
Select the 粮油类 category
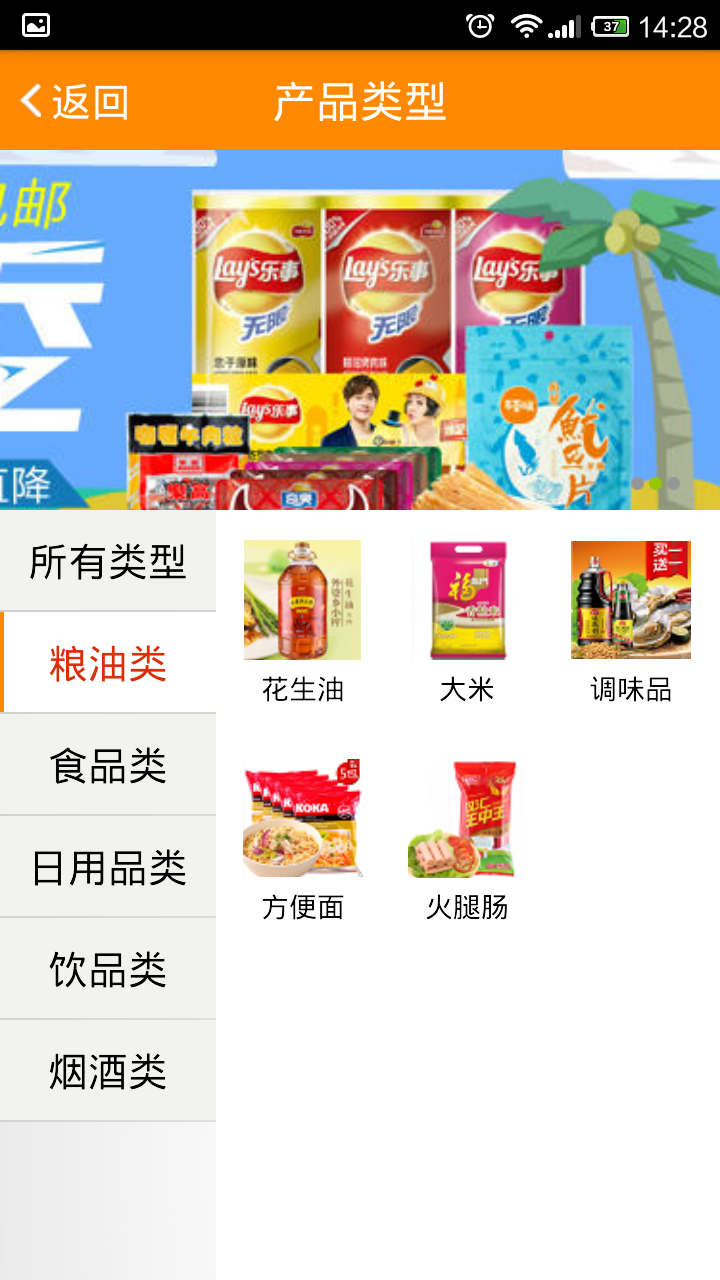point(108,664)
